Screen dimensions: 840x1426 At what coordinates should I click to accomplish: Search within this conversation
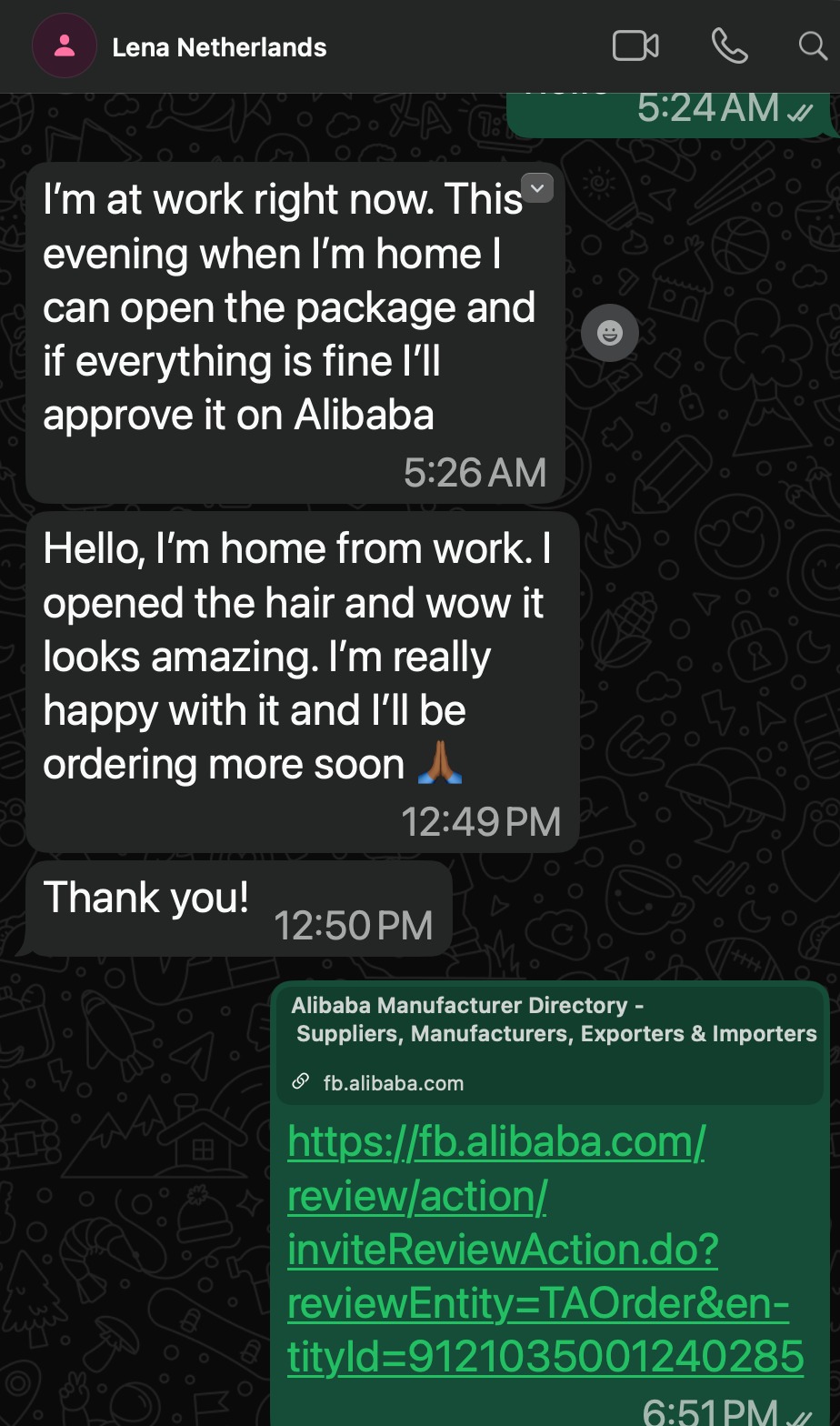coord(812,45)
